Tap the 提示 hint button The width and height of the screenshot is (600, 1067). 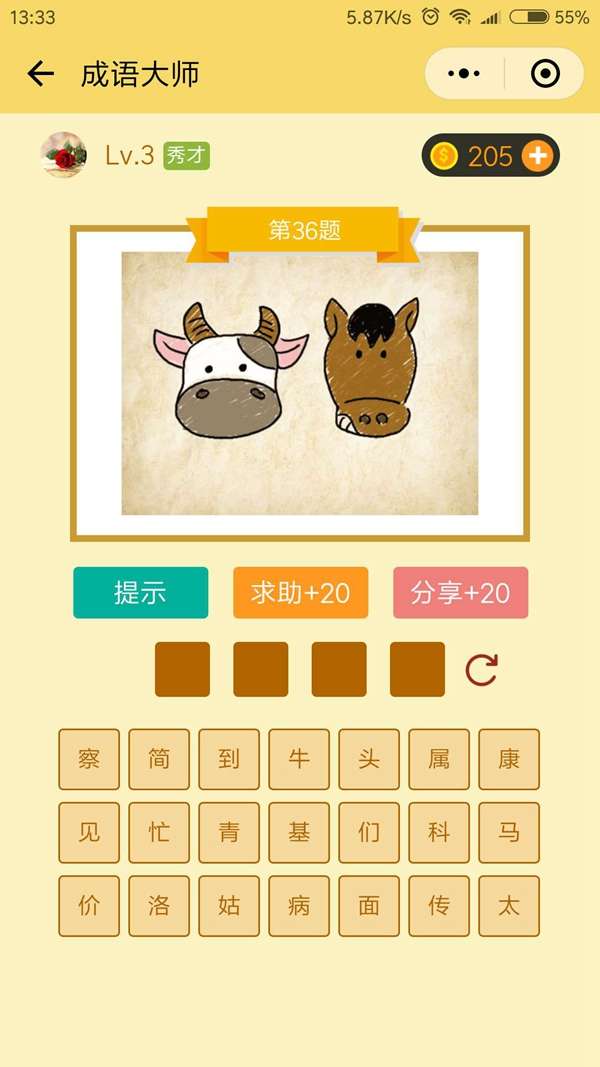pyautogui.click(x=140, y=593)
